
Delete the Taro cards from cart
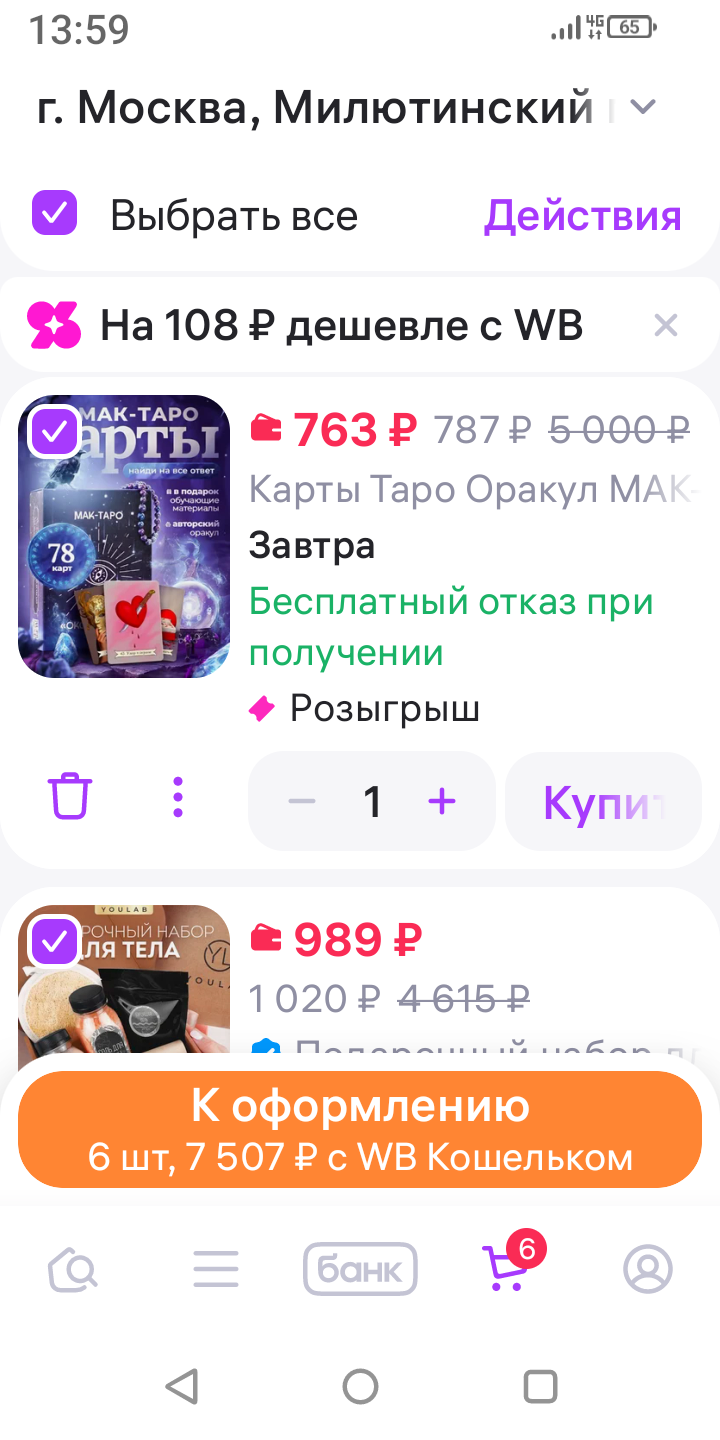click(70, 797)
